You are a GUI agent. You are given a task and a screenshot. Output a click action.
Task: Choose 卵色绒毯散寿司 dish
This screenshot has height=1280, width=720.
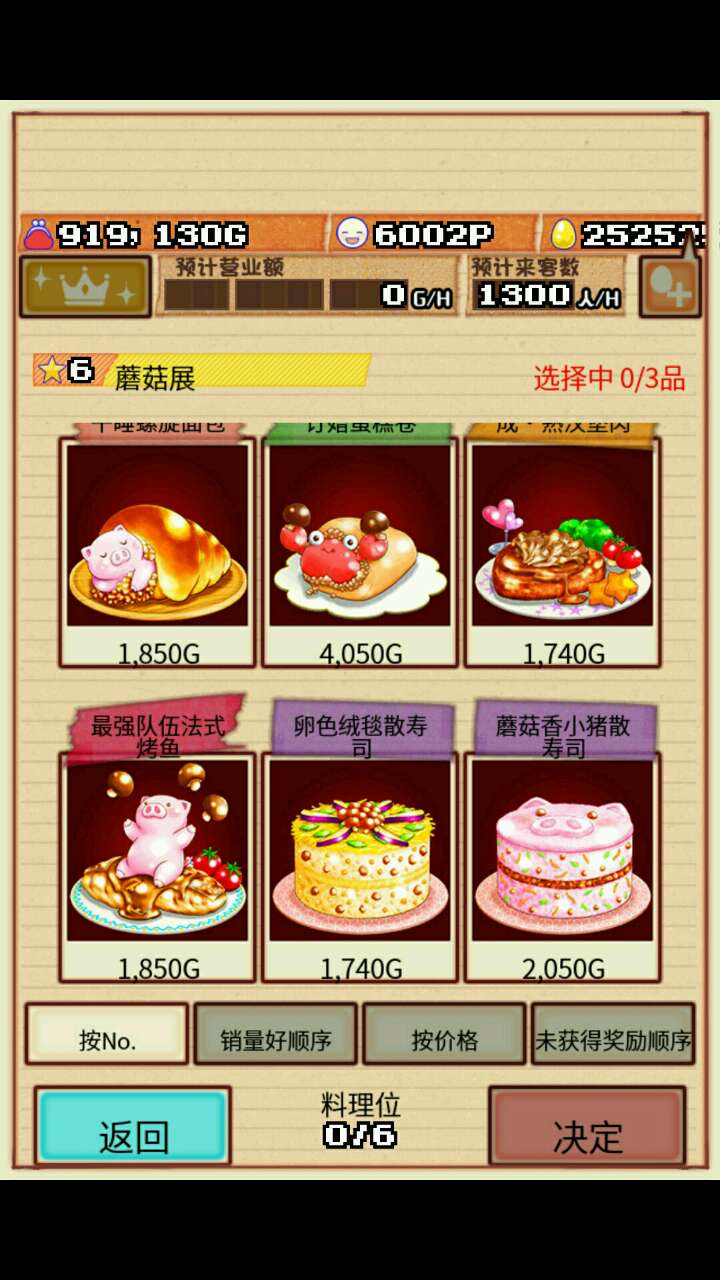pyautogui.click(x=360, y=850)
